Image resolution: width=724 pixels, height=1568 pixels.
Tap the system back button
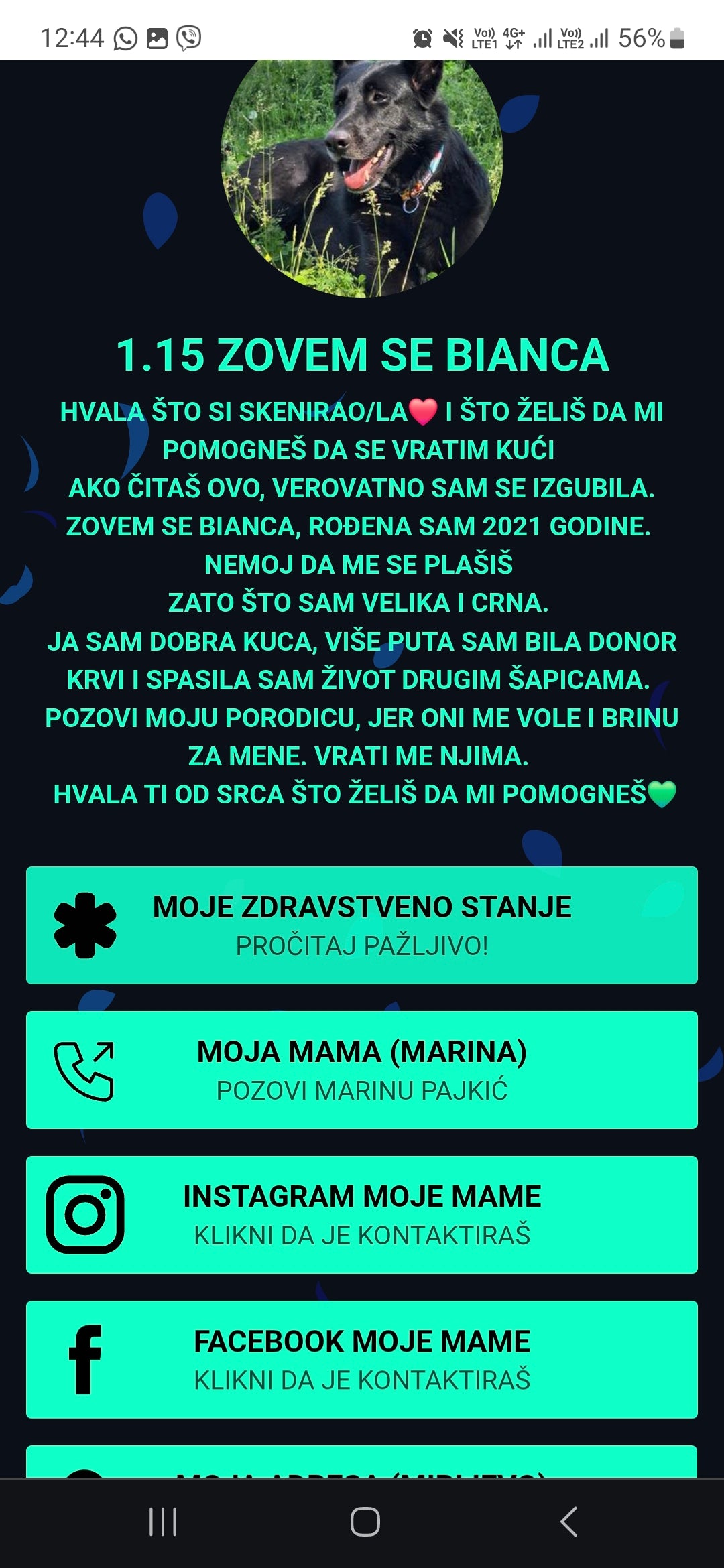568,1521
